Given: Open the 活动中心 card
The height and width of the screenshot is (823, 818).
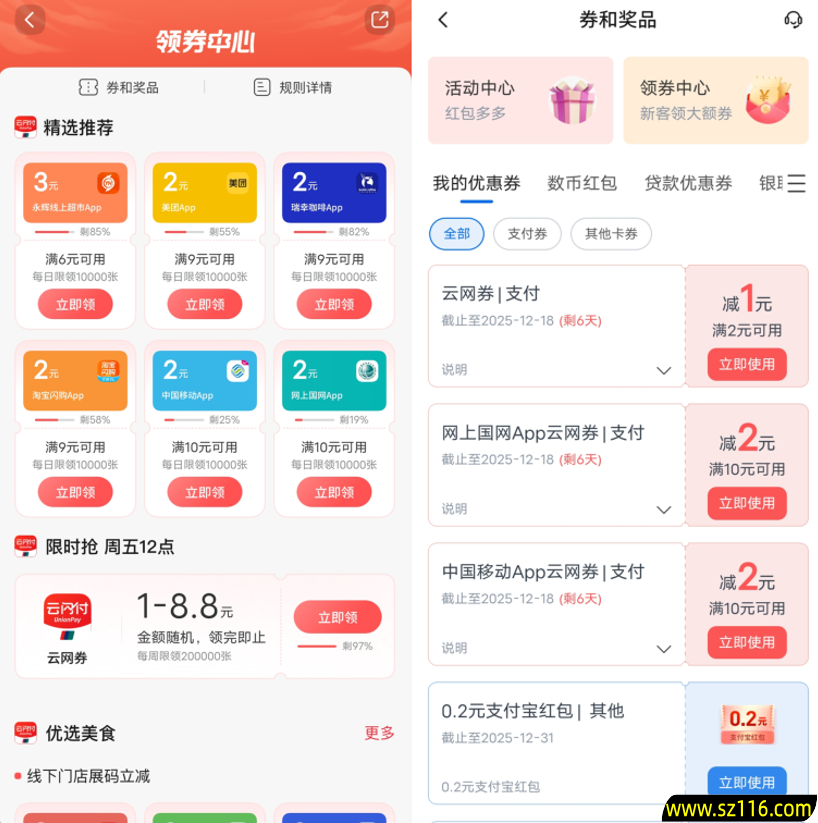Looking at the screenshot, I should click(520, 100).
